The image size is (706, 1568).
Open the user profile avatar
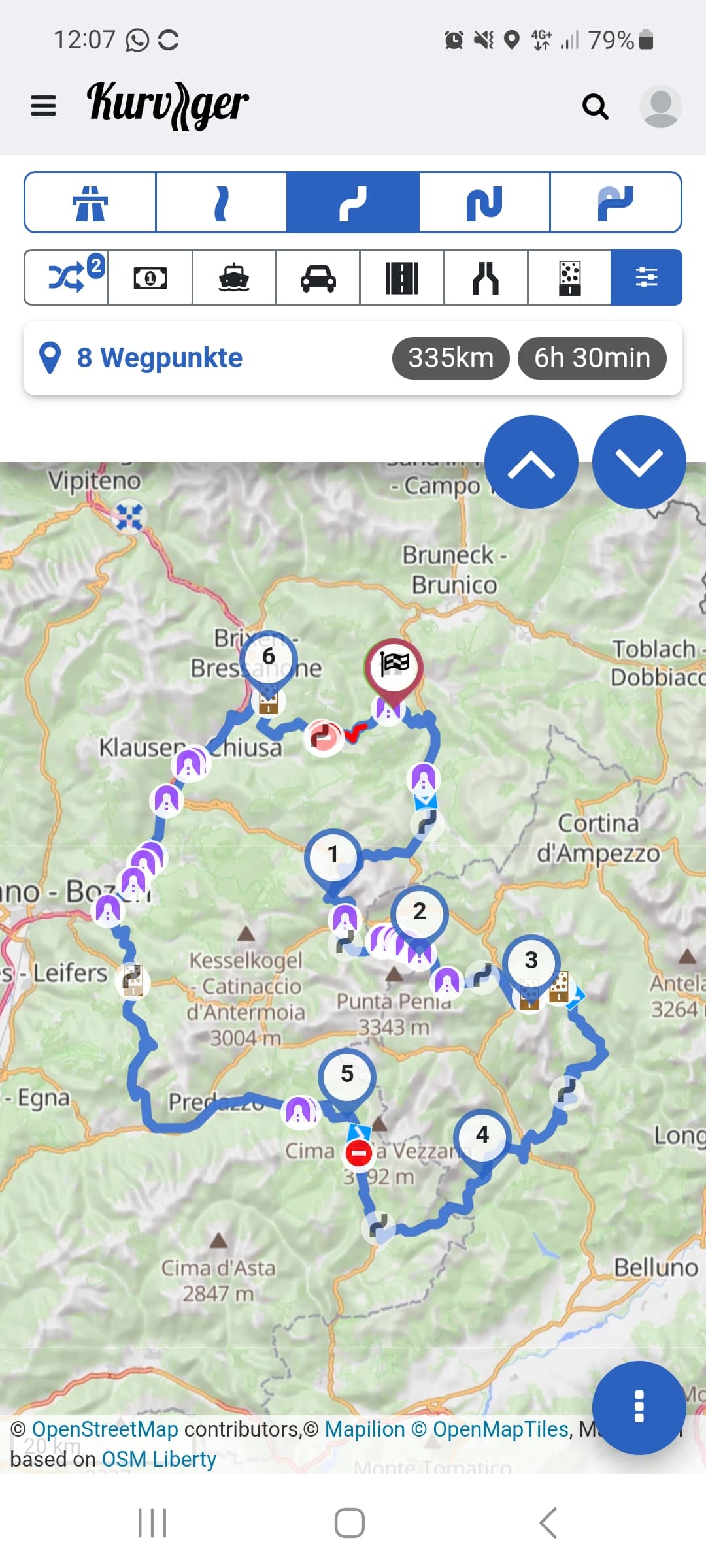tap(660, 106)
